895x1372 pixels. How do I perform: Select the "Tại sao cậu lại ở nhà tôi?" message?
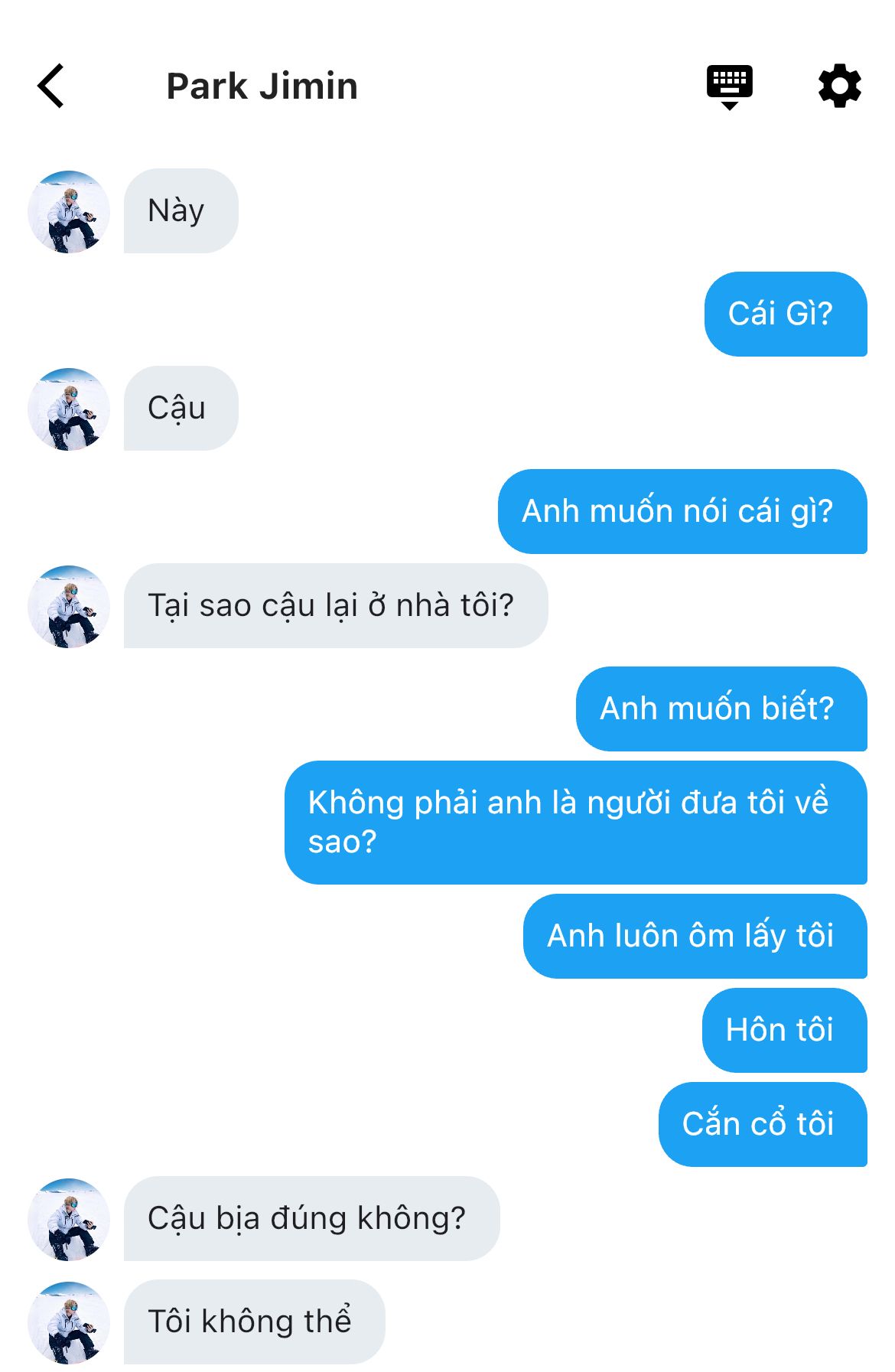[335, 606]
